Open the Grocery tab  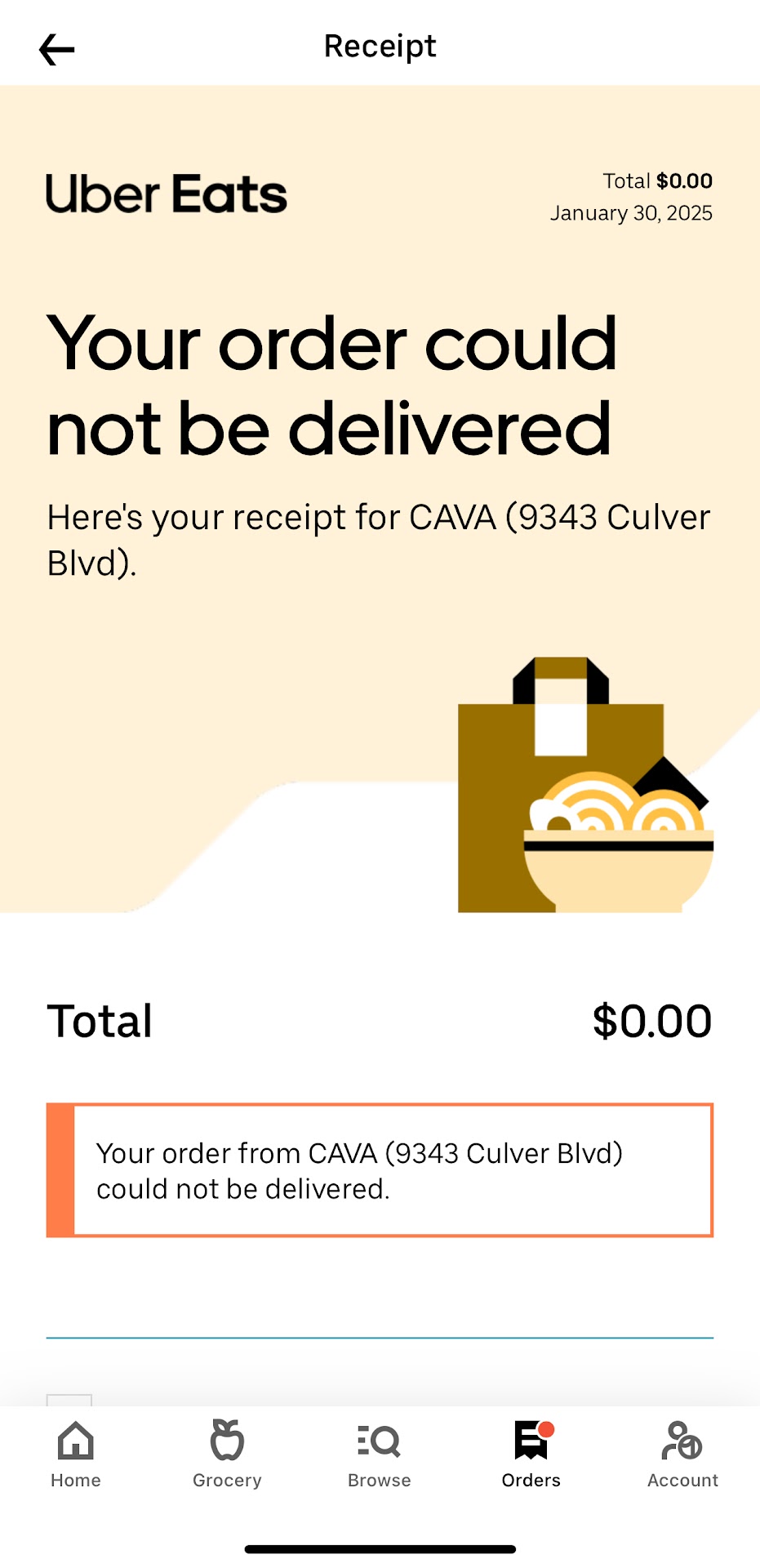tap(227, 1454)
